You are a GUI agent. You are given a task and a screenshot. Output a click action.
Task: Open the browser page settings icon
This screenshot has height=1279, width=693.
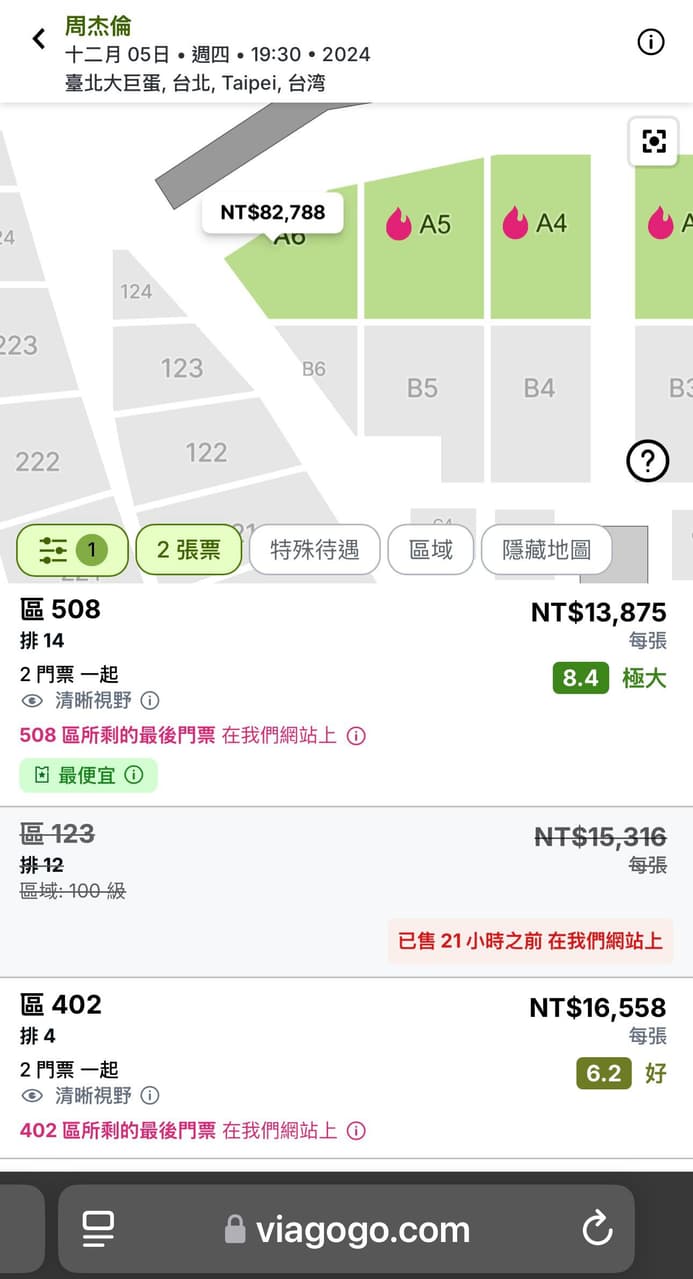pyautogui.click(x=98, y=1229)
